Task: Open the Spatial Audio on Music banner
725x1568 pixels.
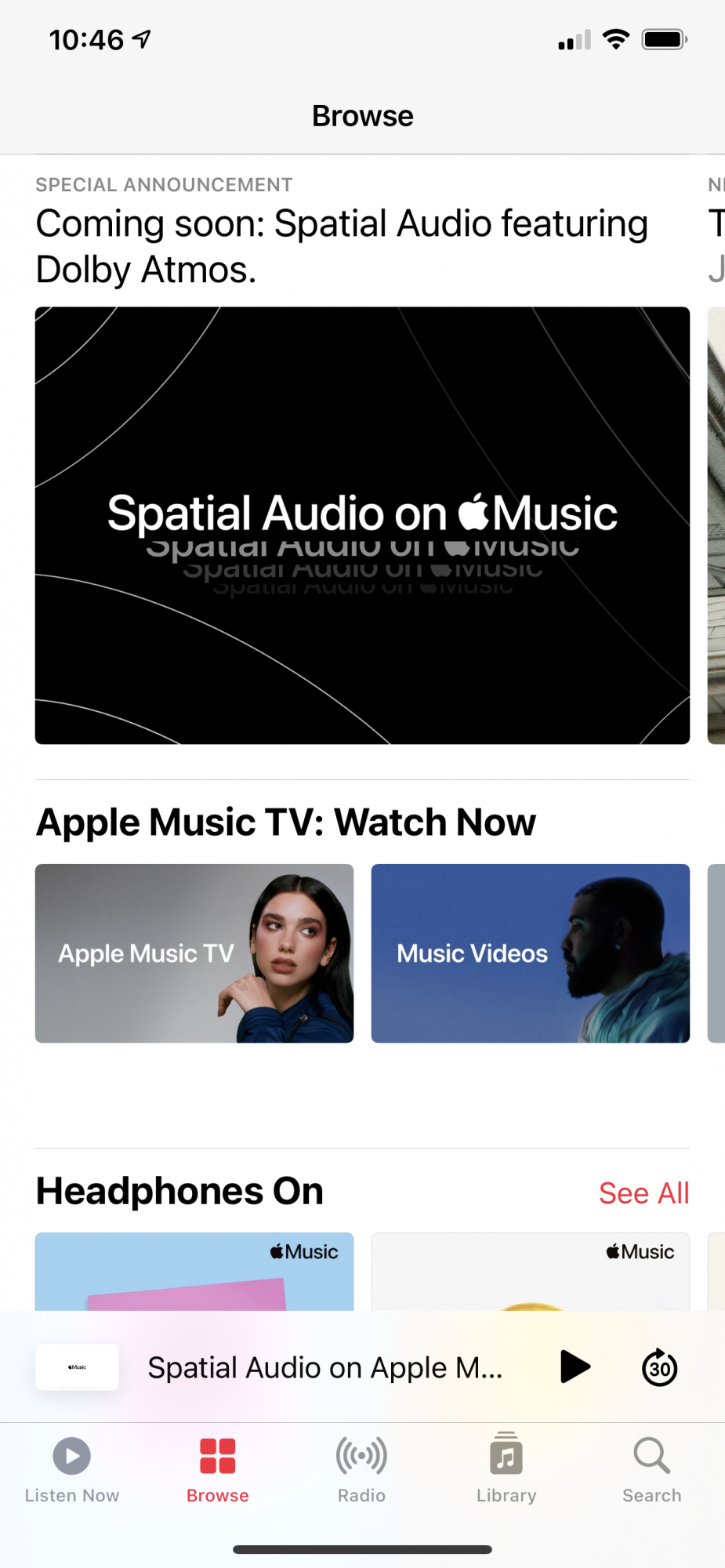Action: 362,525
